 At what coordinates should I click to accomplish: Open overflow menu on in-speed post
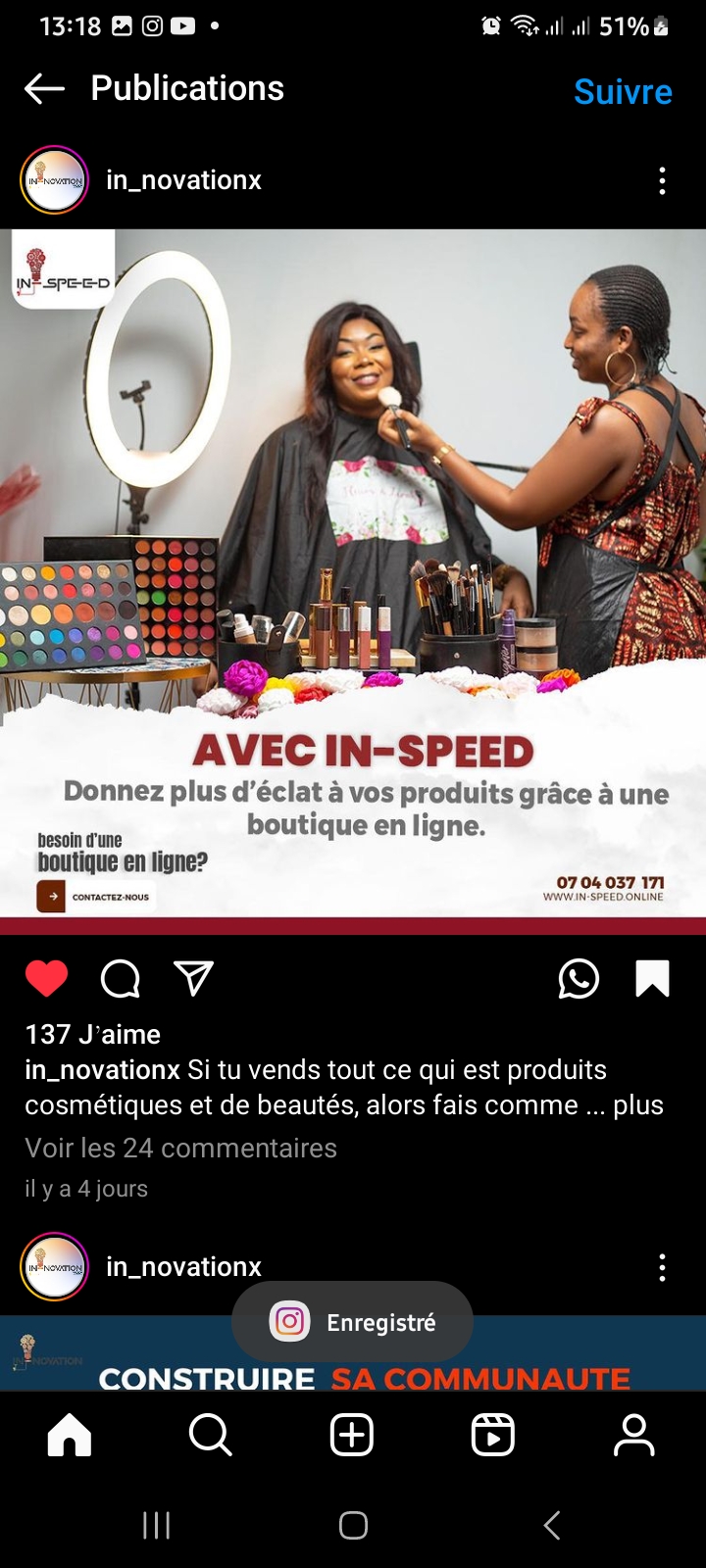(662, 180)
